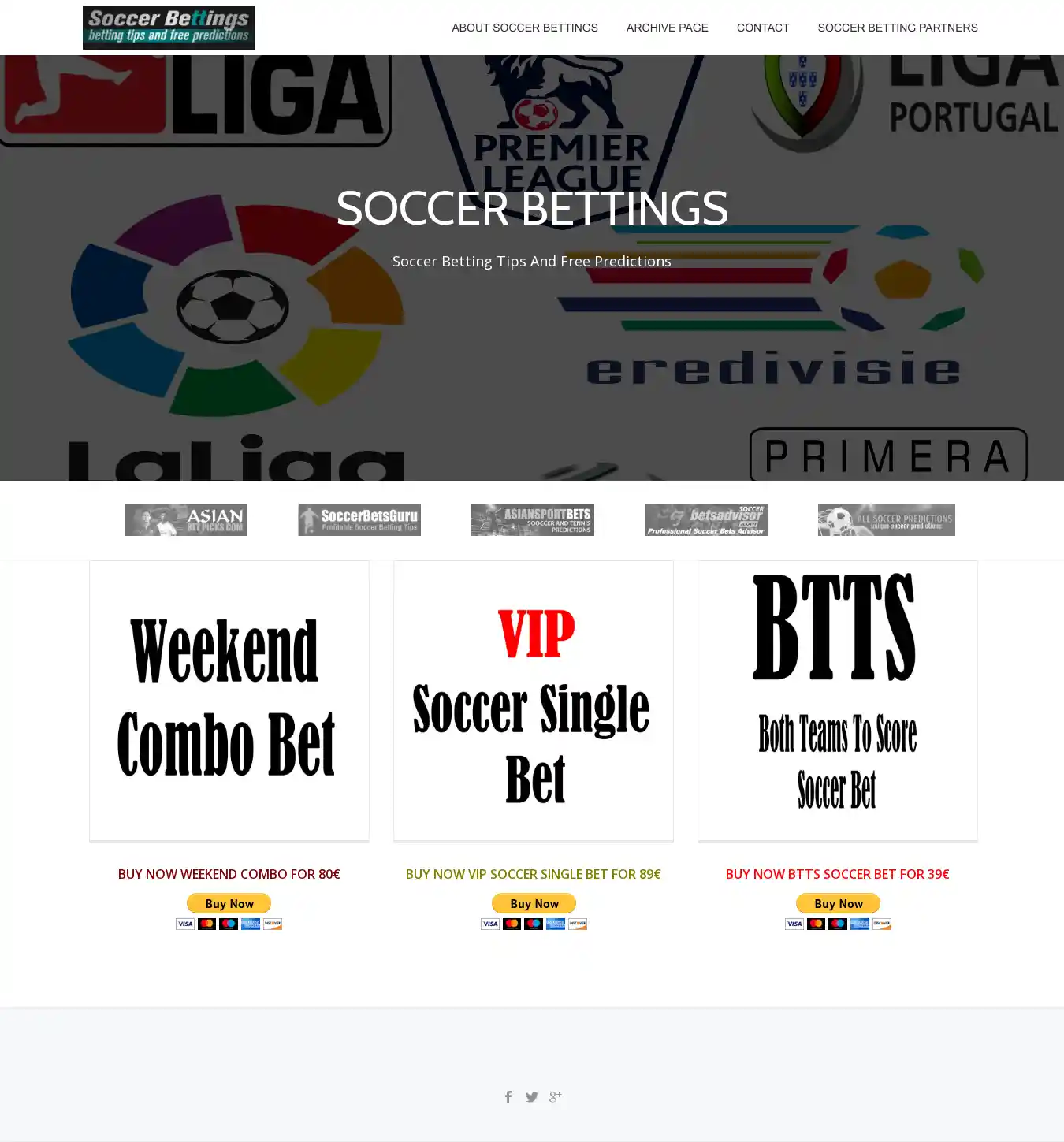The width and height of the screenshot is (1064, 1142).
Task: Open the All Soccer Predictions banner
Action: point(886,520)
